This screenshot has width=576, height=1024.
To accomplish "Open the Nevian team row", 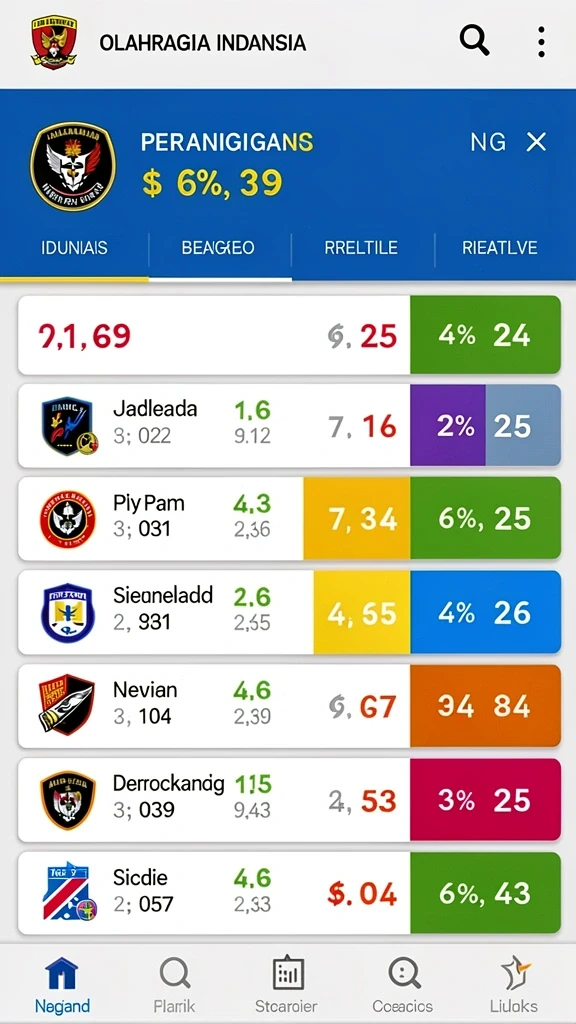I will 289,706.
